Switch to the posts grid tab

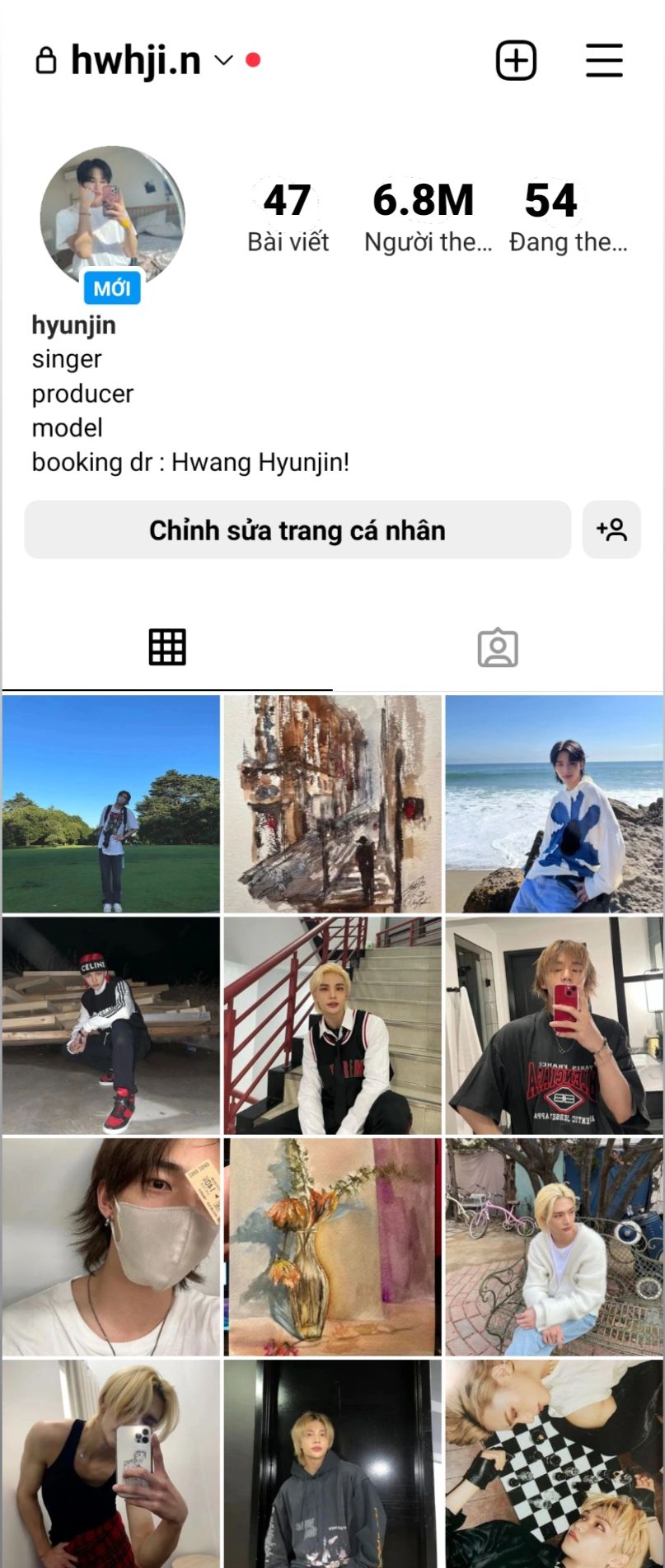[167, 647]
